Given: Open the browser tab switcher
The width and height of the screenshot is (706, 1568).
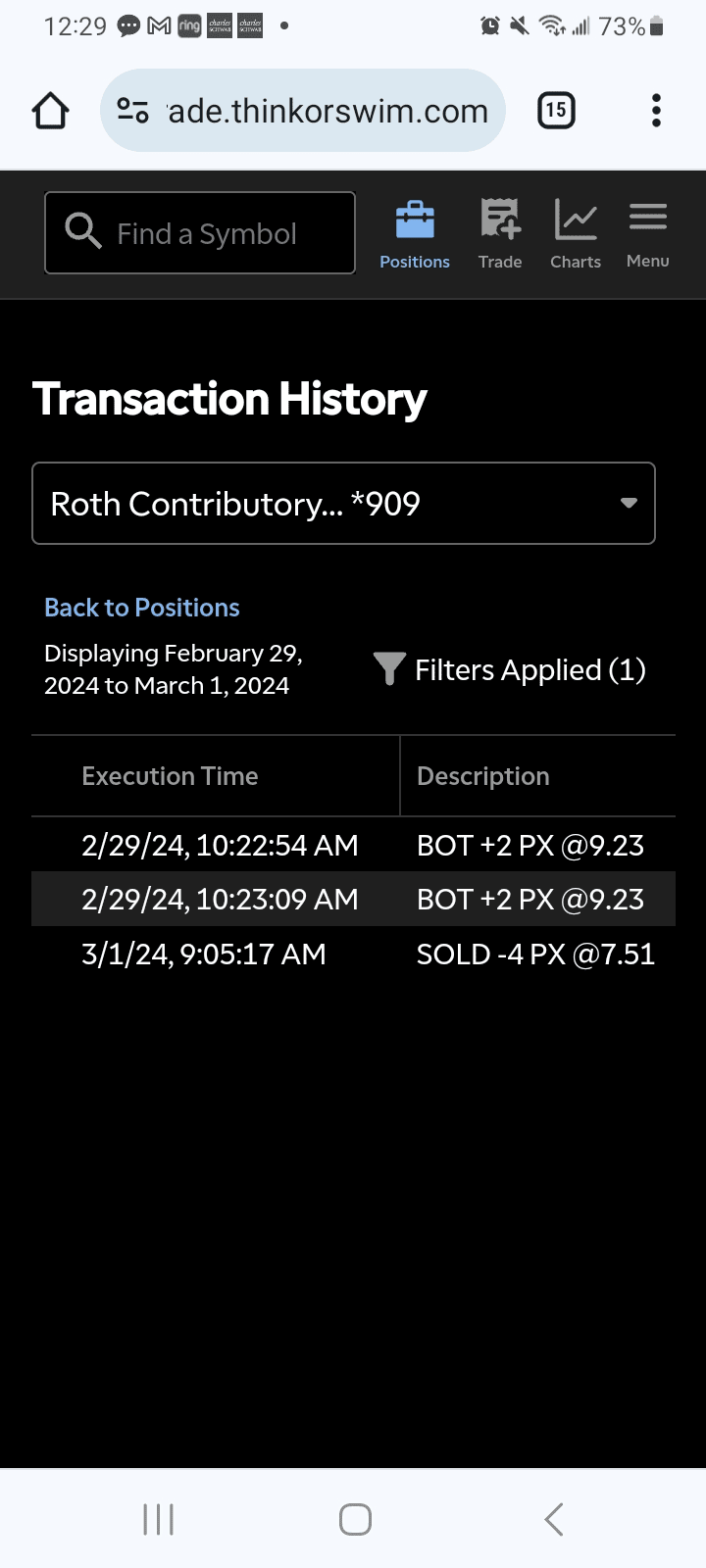Looking at the screenshot, I should 556,111.
